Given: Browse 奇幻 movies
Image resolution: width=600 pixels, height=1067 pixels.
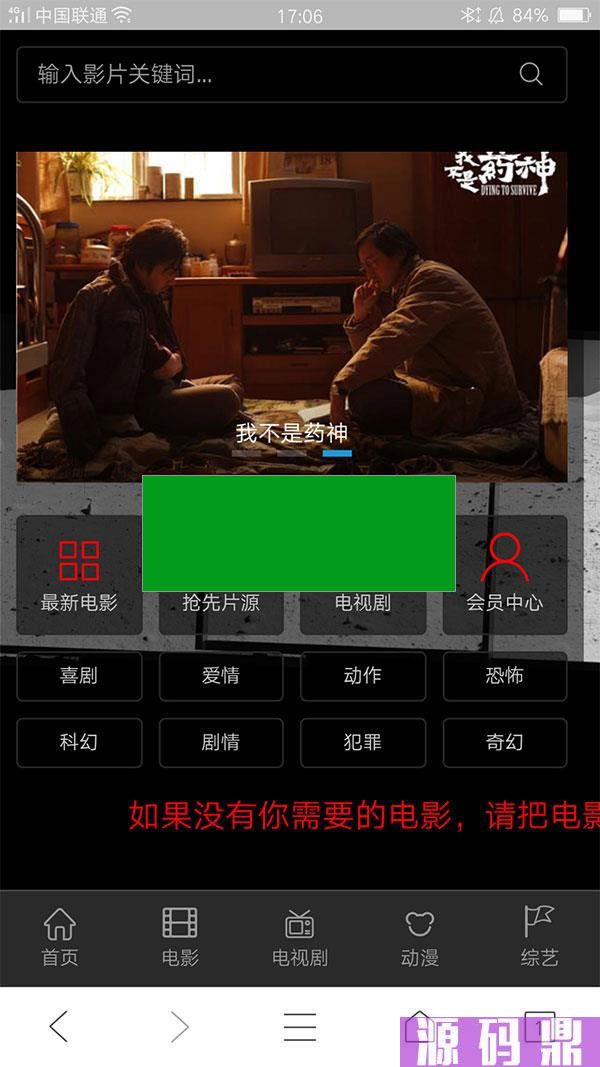Looking at the screenshot, I should pyautogui.click(x=504, y=743).
